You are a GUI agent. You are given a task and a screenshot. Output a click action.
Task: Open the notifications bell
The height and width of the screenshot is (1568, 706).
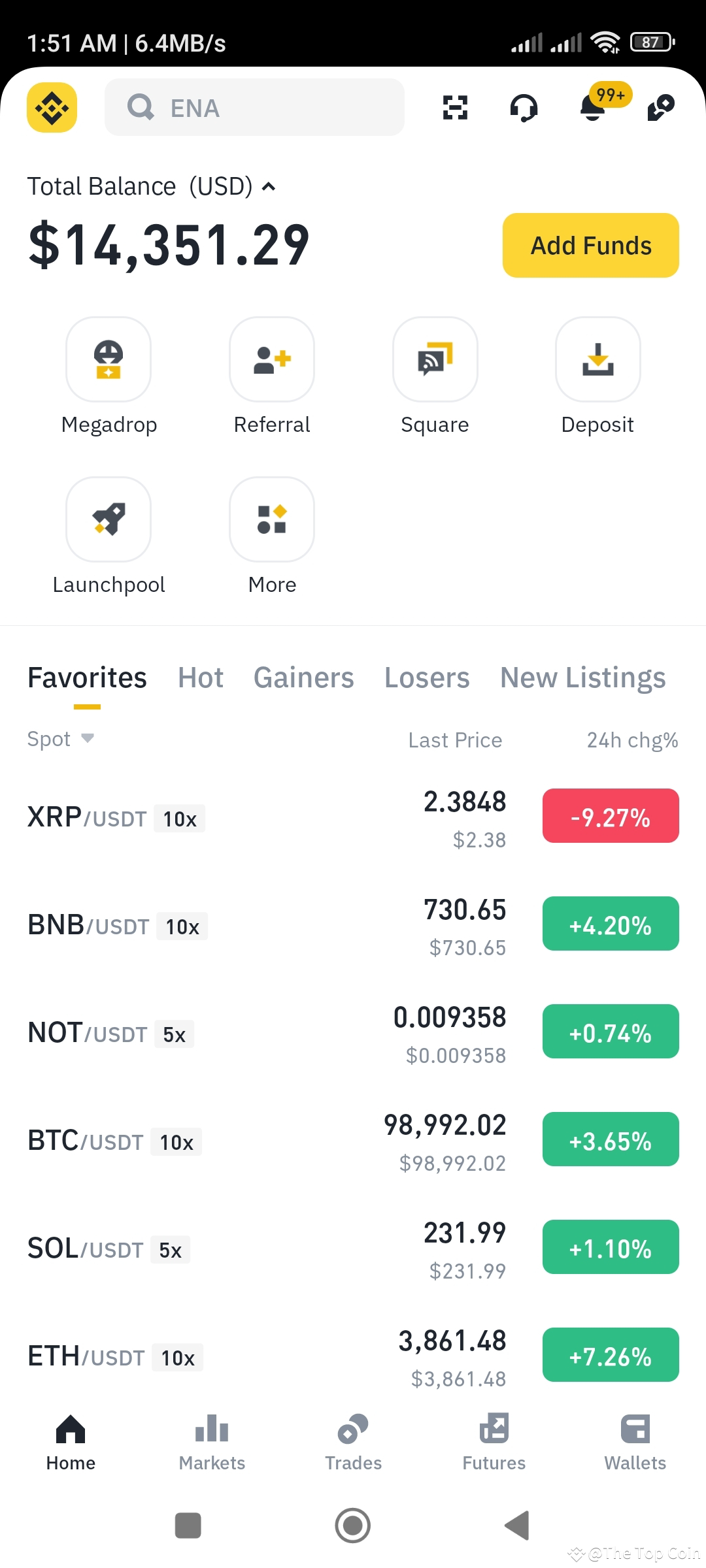pos(594,107)
